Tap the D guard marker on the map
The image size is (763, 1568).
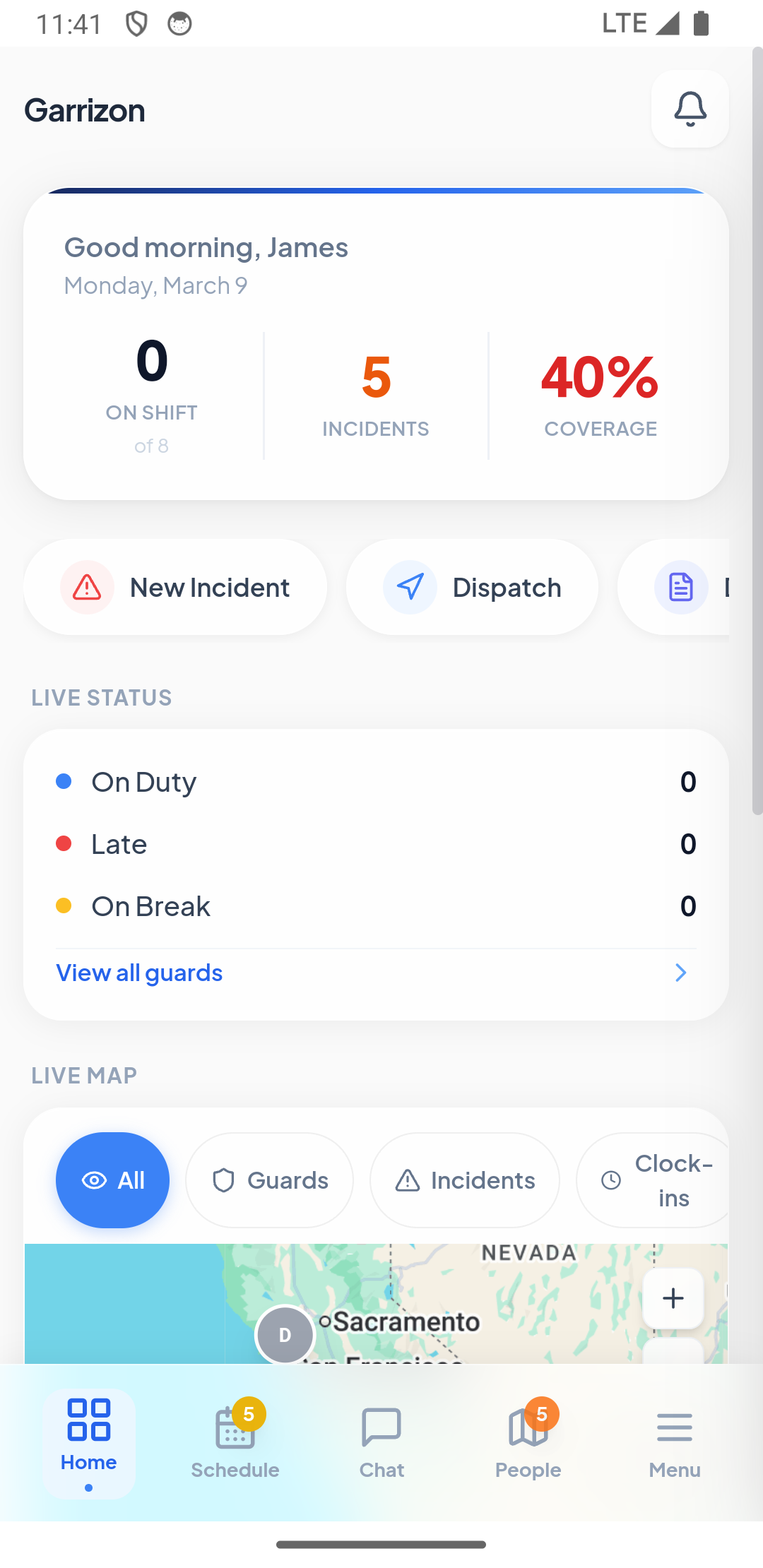pos(285,1334)
